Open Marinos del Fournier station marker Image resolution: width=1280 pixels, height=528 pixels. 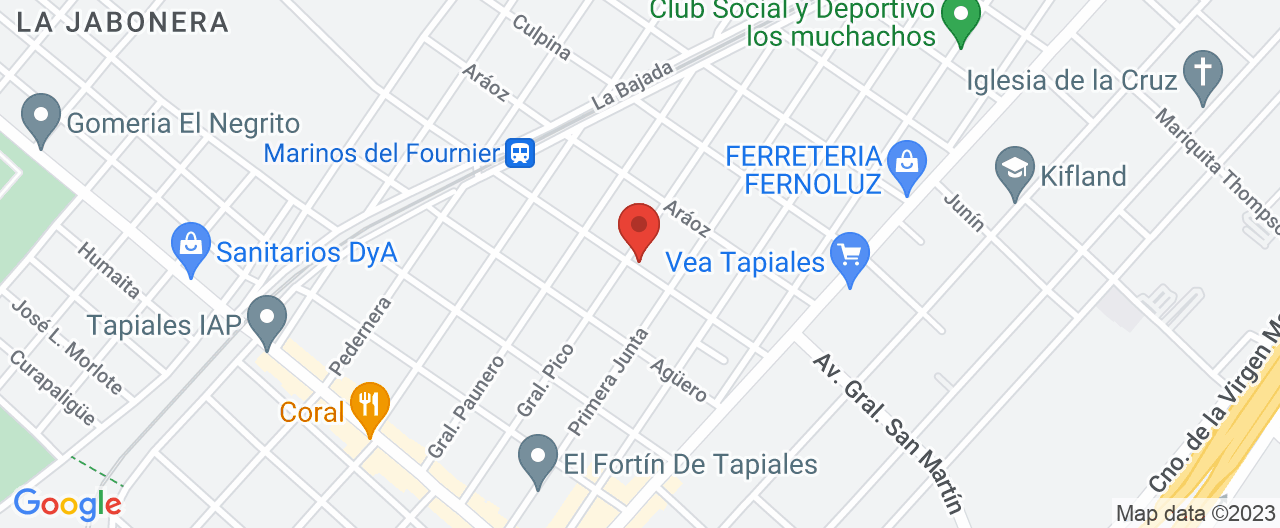(x=520, y=153)
